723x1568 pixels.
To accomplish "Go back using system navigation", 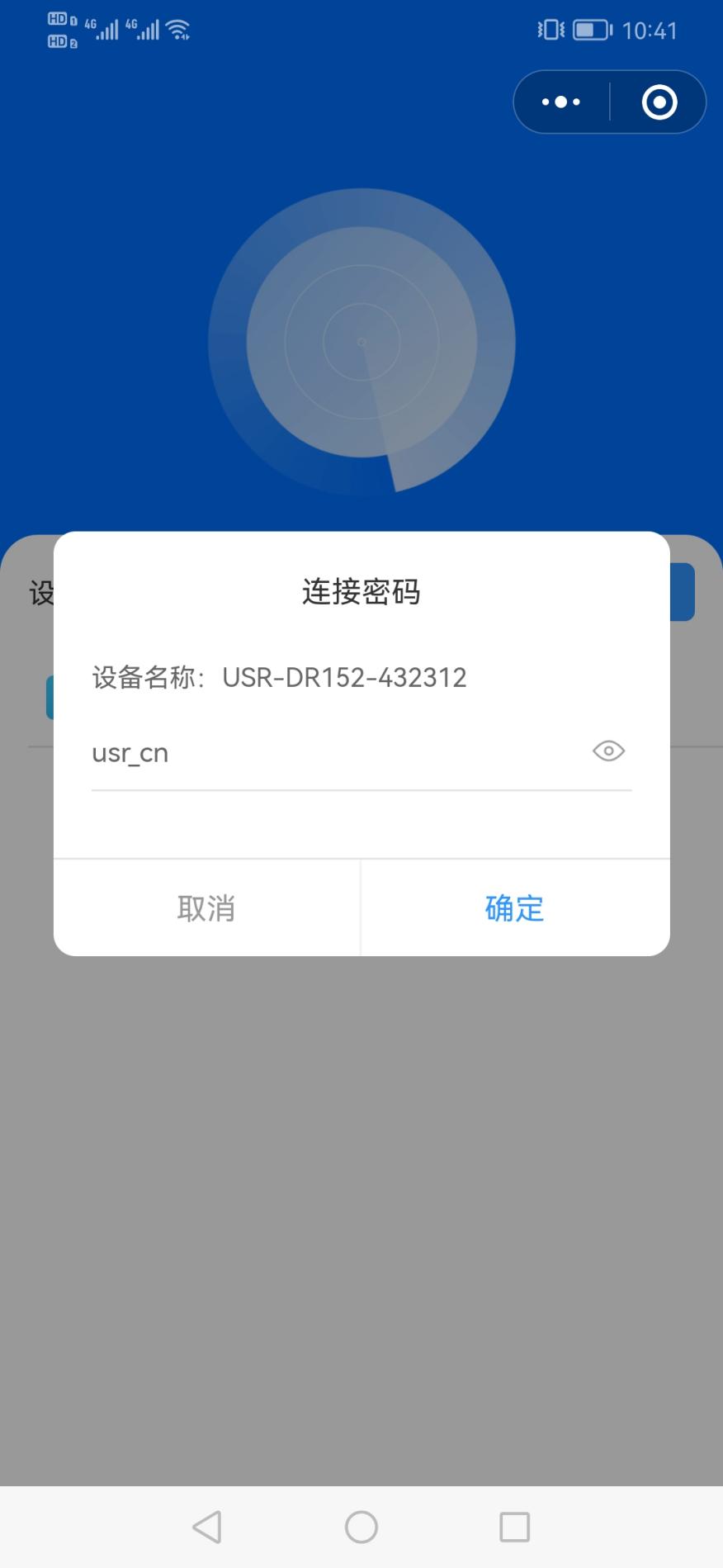I will pos(207,1527).
